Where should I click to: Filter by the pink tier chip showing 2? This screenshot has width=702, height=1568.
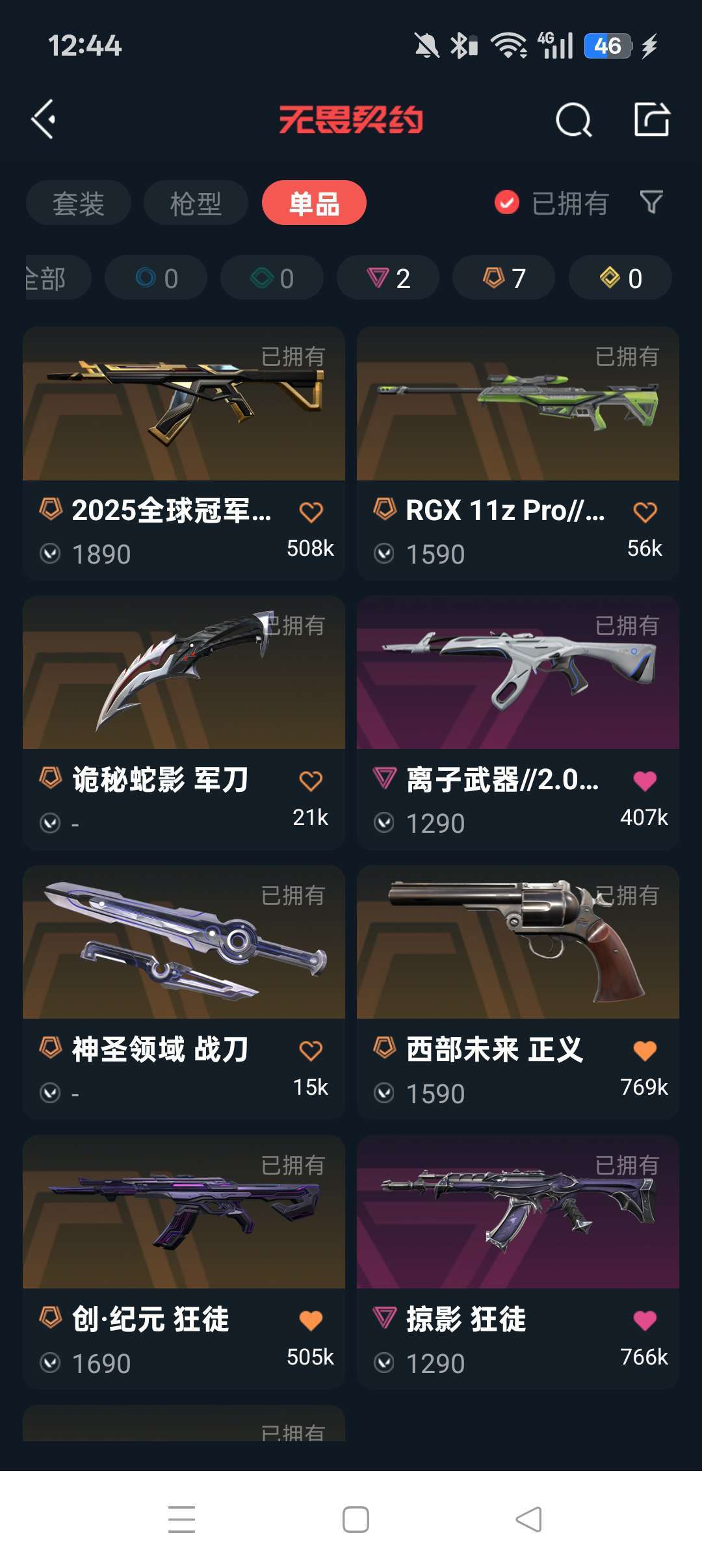[388, 278]
